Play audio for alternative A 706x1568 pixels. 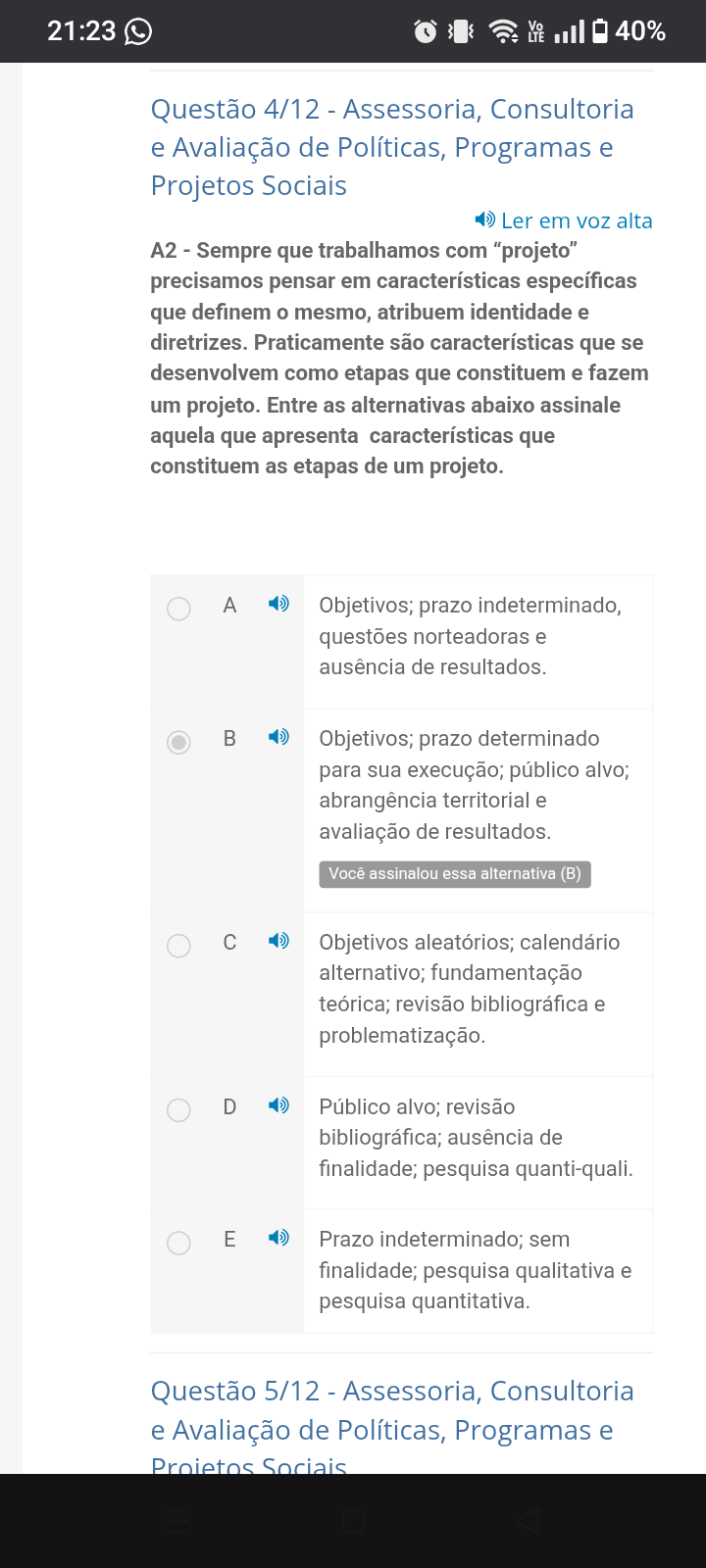click(x=278, y=604)
